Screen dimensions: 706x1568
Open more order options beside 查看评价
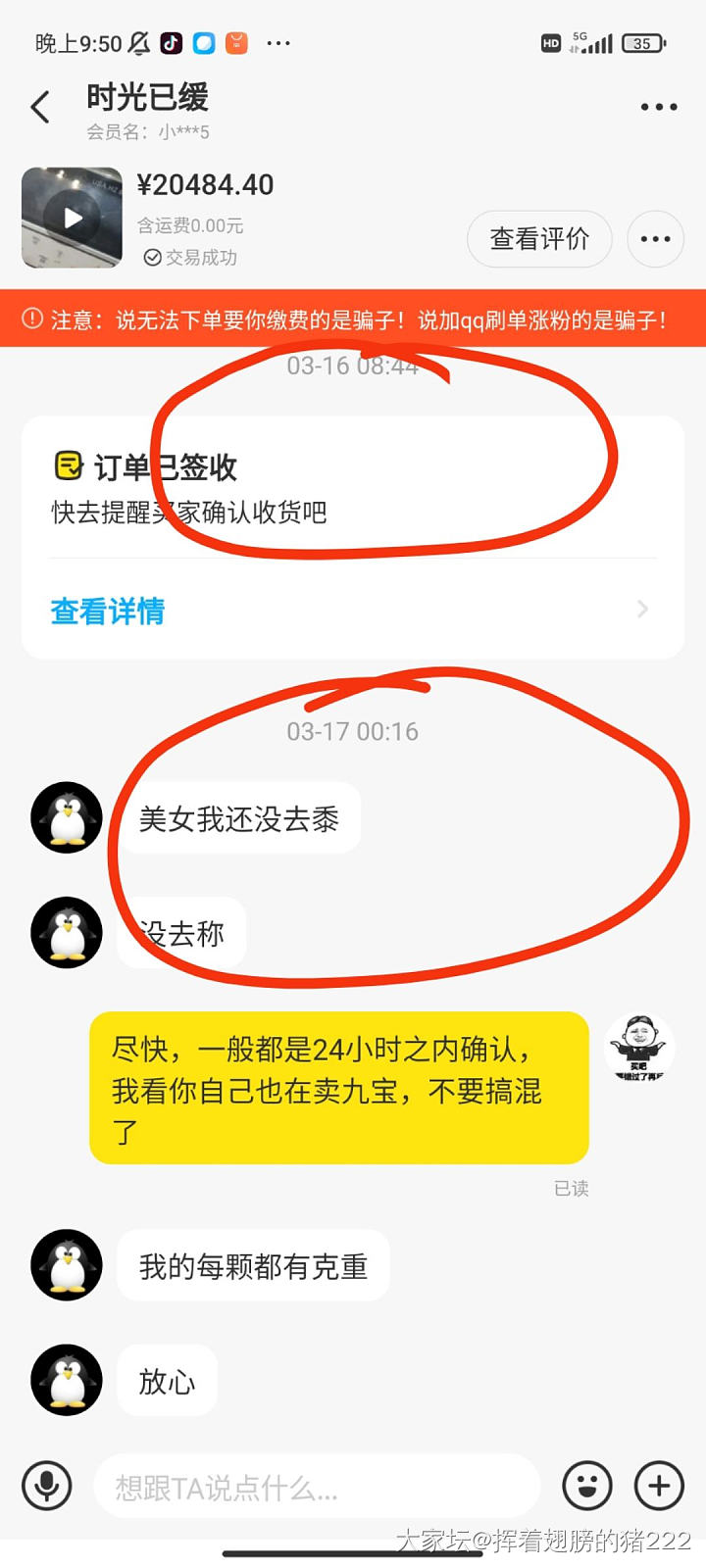pyautogui.click(x=655, y=238)
